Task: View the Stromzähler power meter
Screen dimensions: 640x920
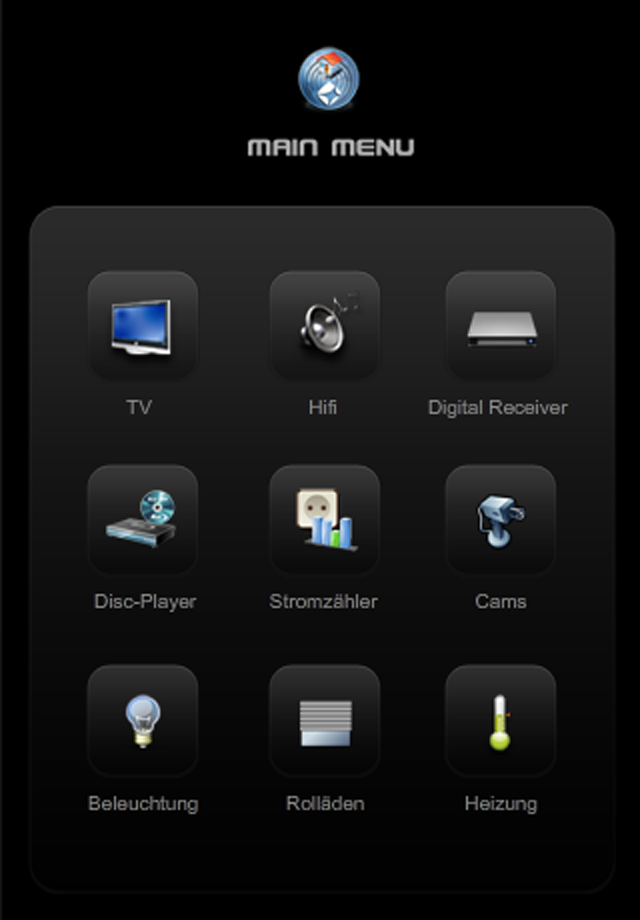Action: [x=324, y=519]
